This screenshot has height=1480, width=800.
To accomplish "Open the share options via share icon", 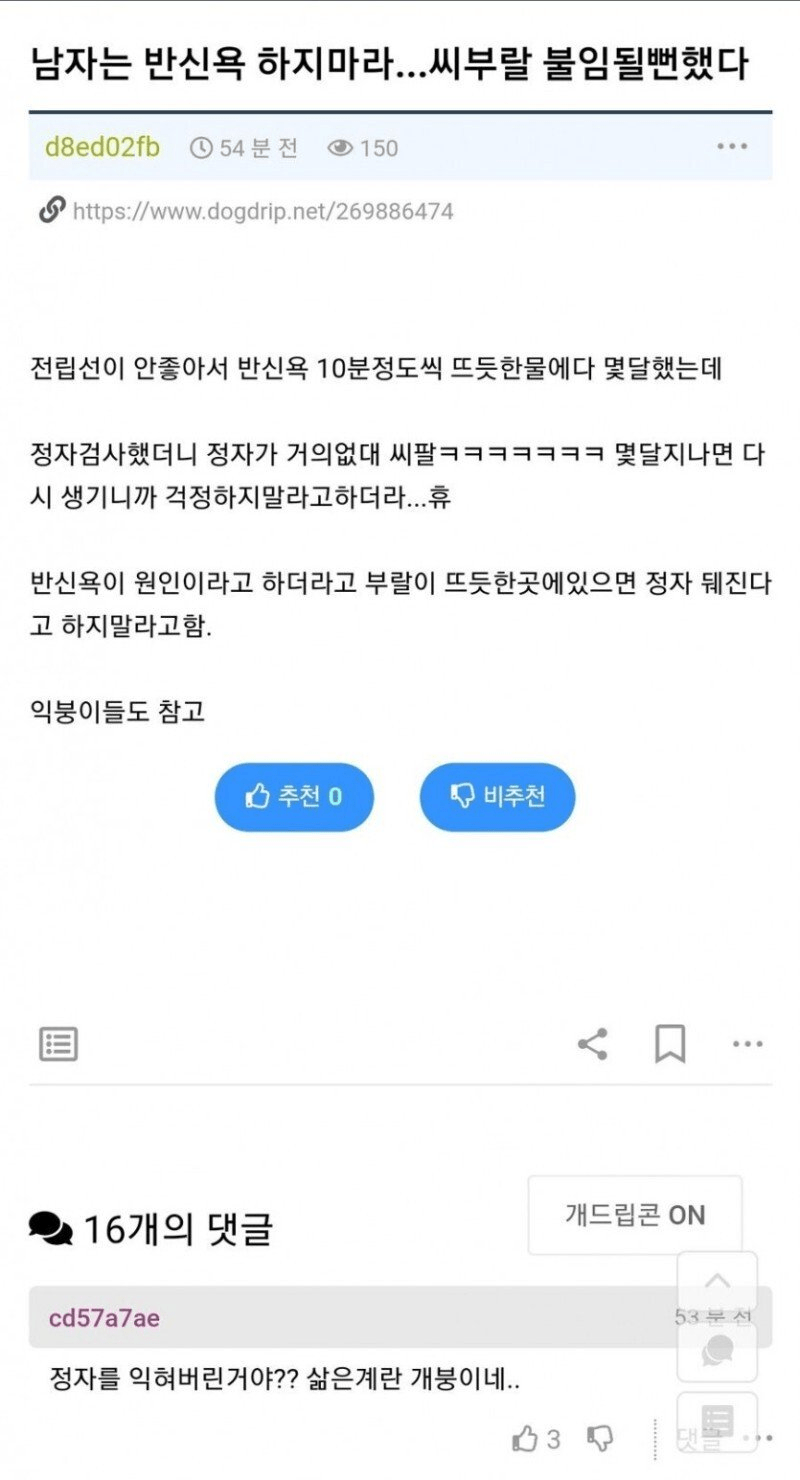I will [592, 1044].
